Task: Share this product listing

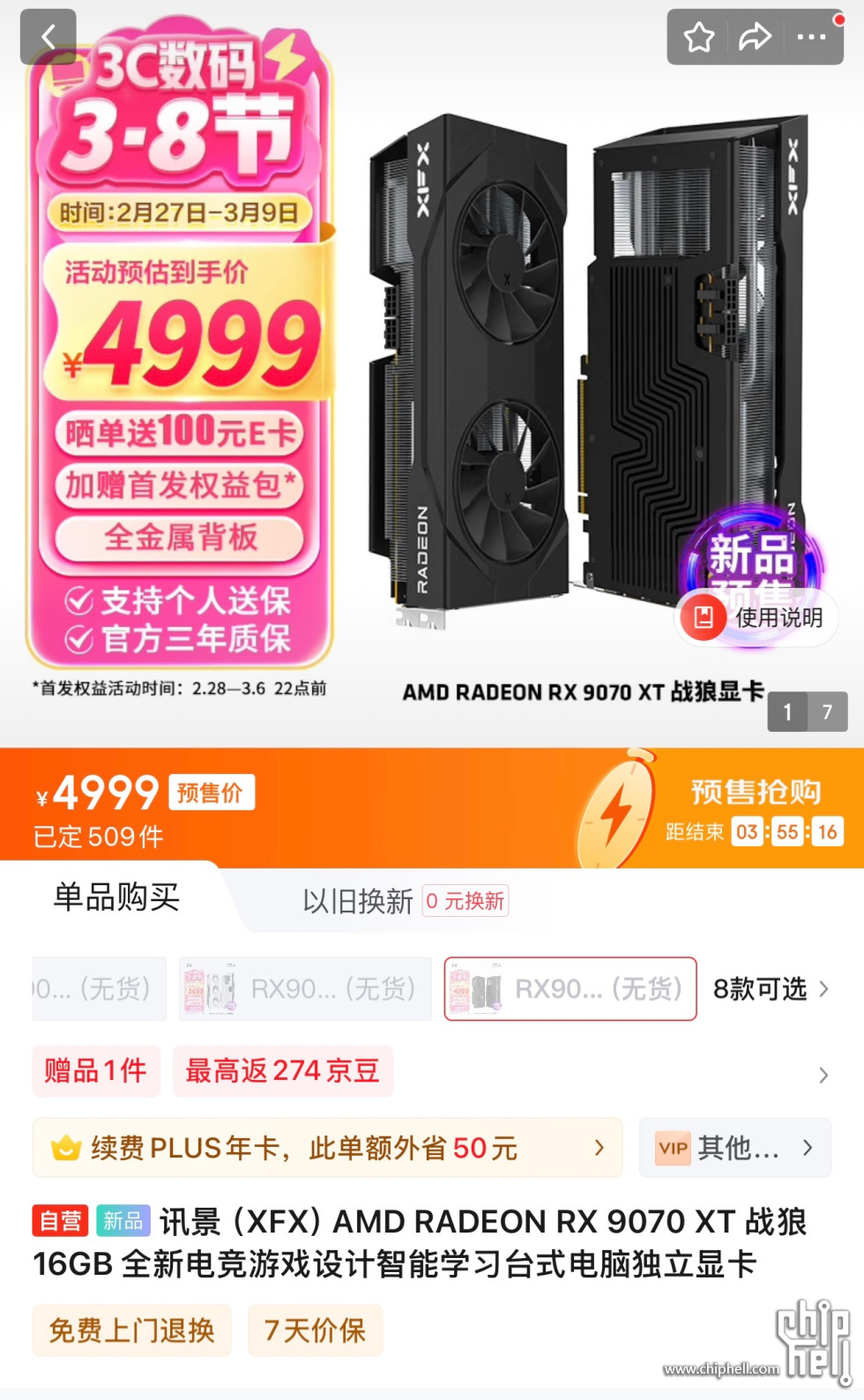Action: point(755,37)
